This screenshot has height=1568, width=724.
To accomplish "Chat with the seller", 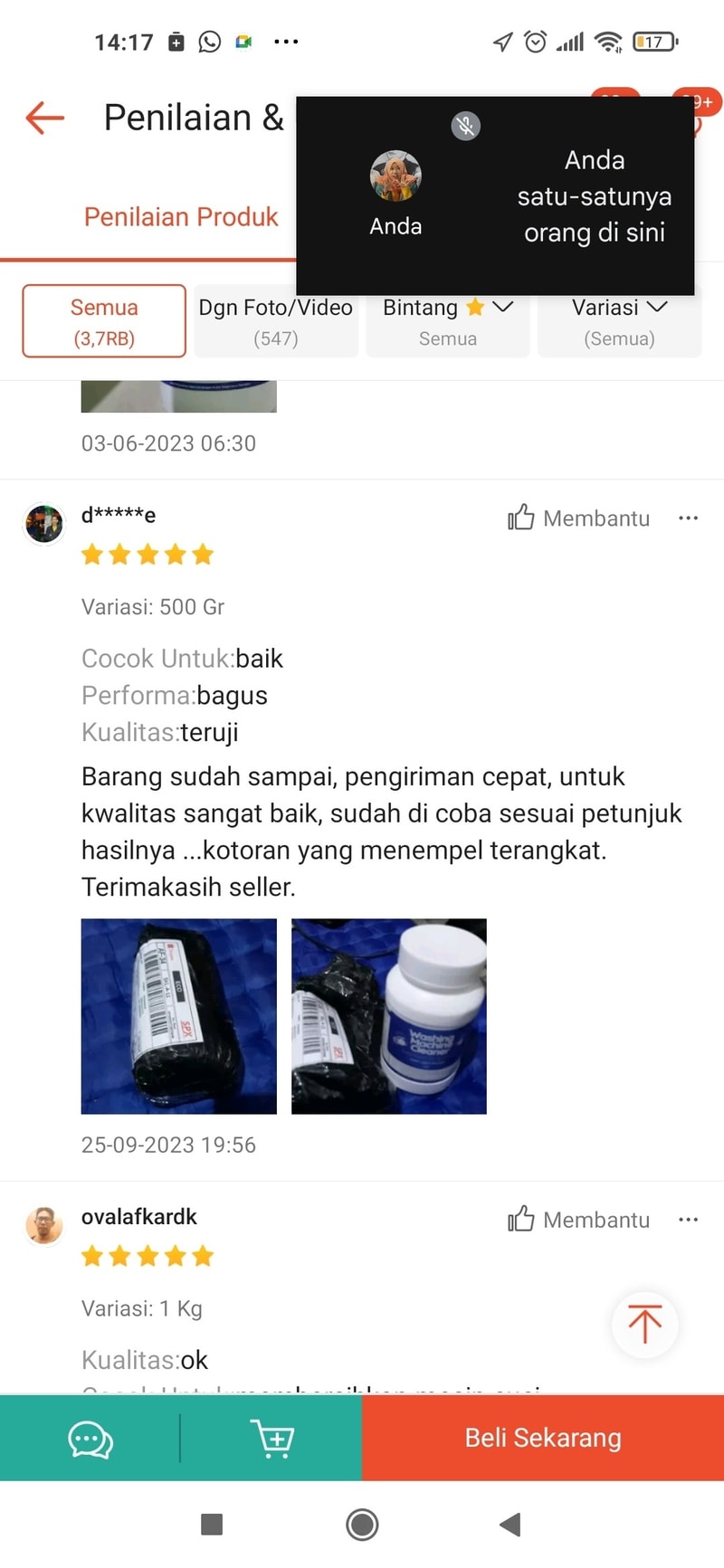I will [x=90, y=1438].
